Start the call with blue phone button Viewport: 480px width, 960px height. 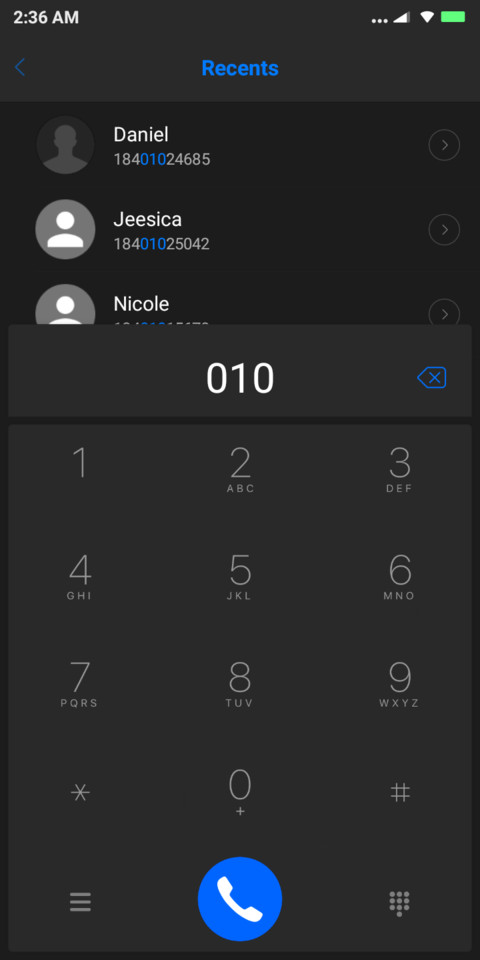pyautogui.click(x=240, y=899)
